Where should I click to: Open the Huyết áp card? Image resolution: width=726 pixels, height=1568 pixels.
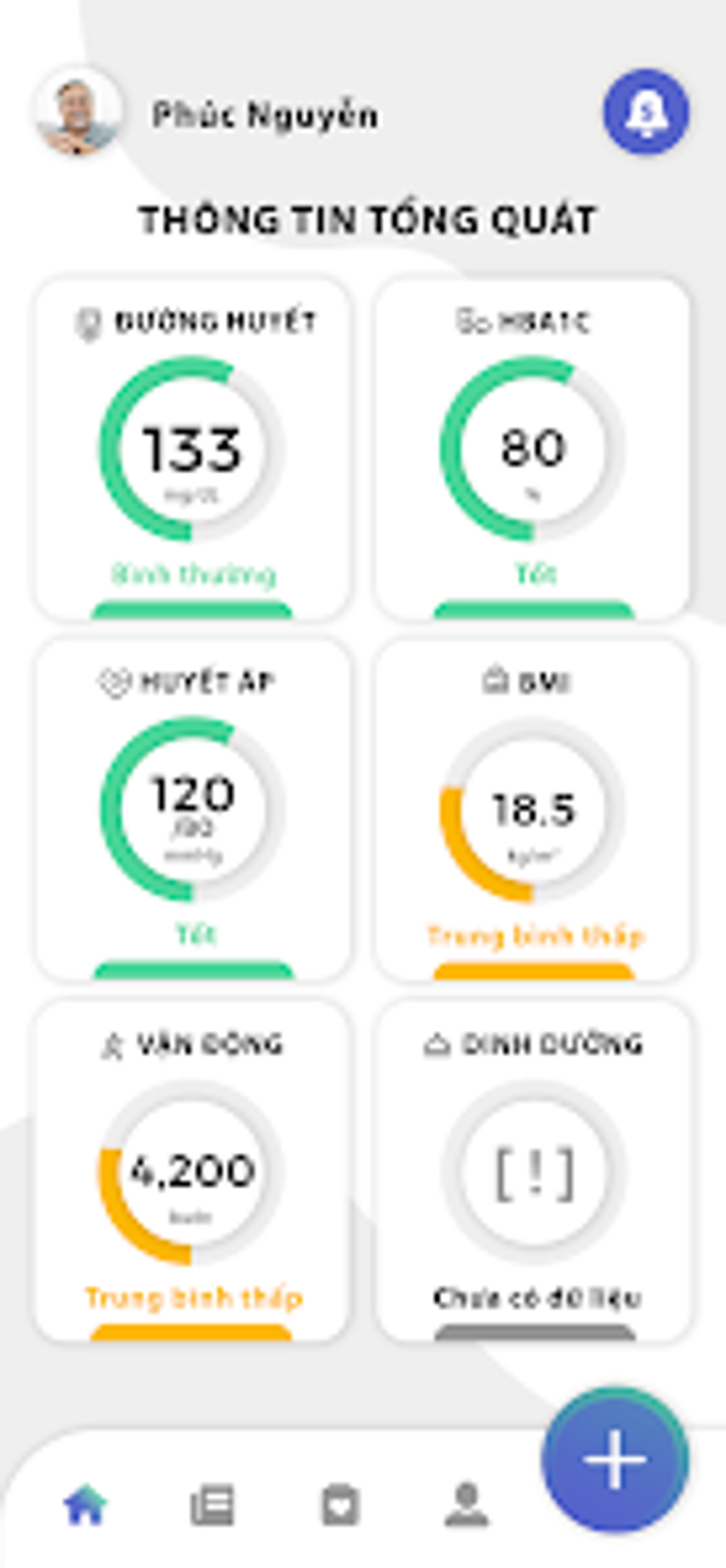pos(192,809)
